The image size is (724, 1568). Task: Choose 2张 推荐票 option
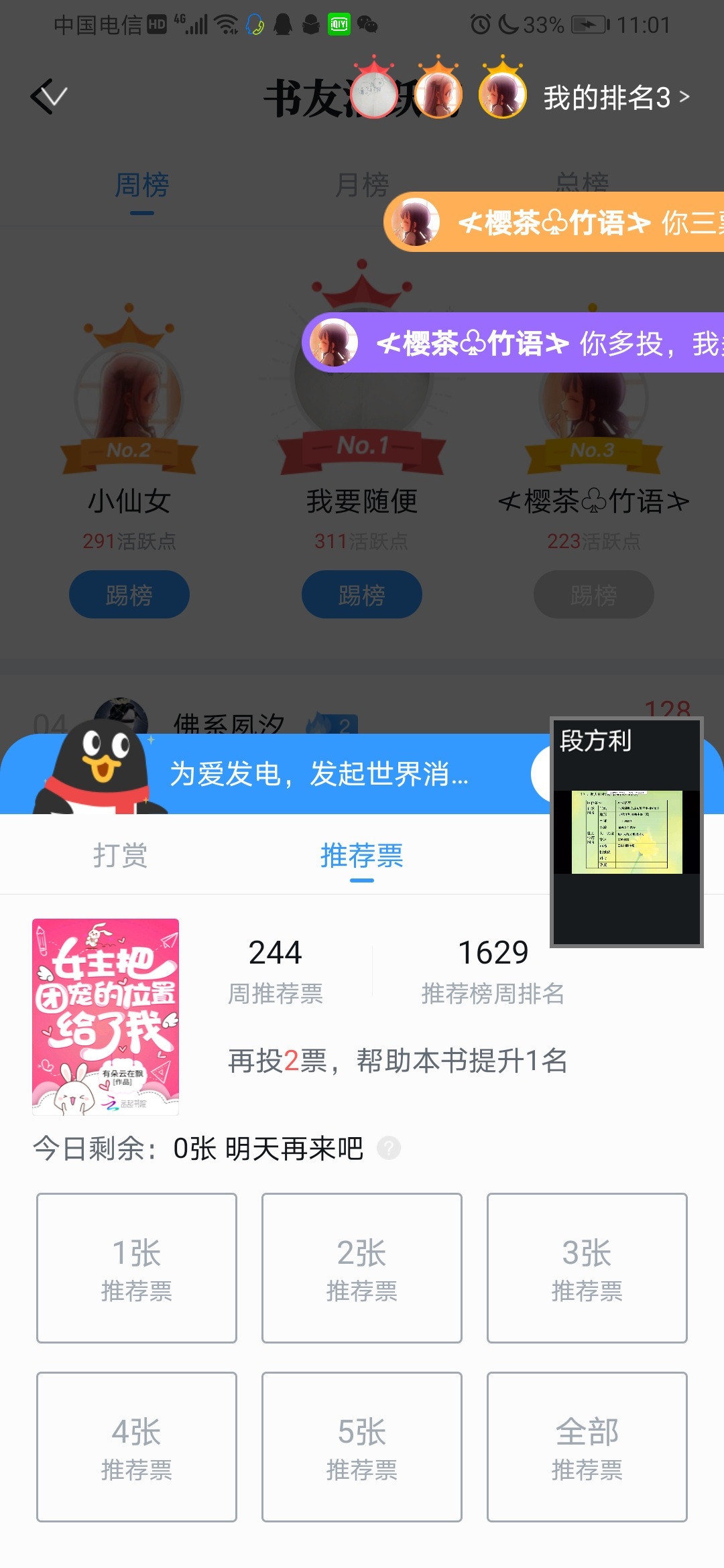tap(362, 1268)
